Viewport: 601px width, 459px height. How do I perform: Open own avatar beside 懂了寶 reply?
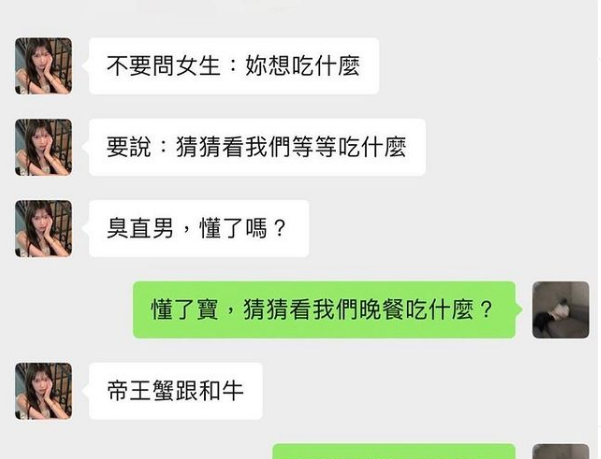click(560, 309)
